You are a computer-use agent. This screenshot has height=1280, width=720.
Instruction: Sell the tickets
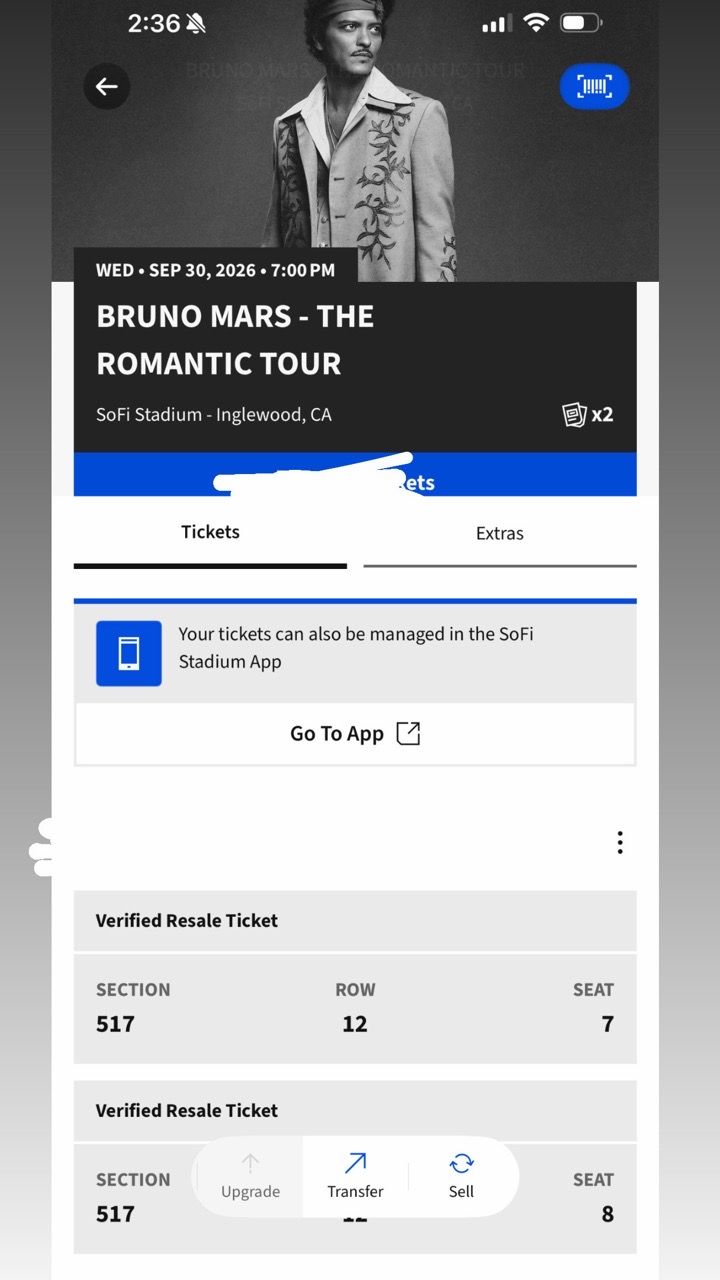461,1176
